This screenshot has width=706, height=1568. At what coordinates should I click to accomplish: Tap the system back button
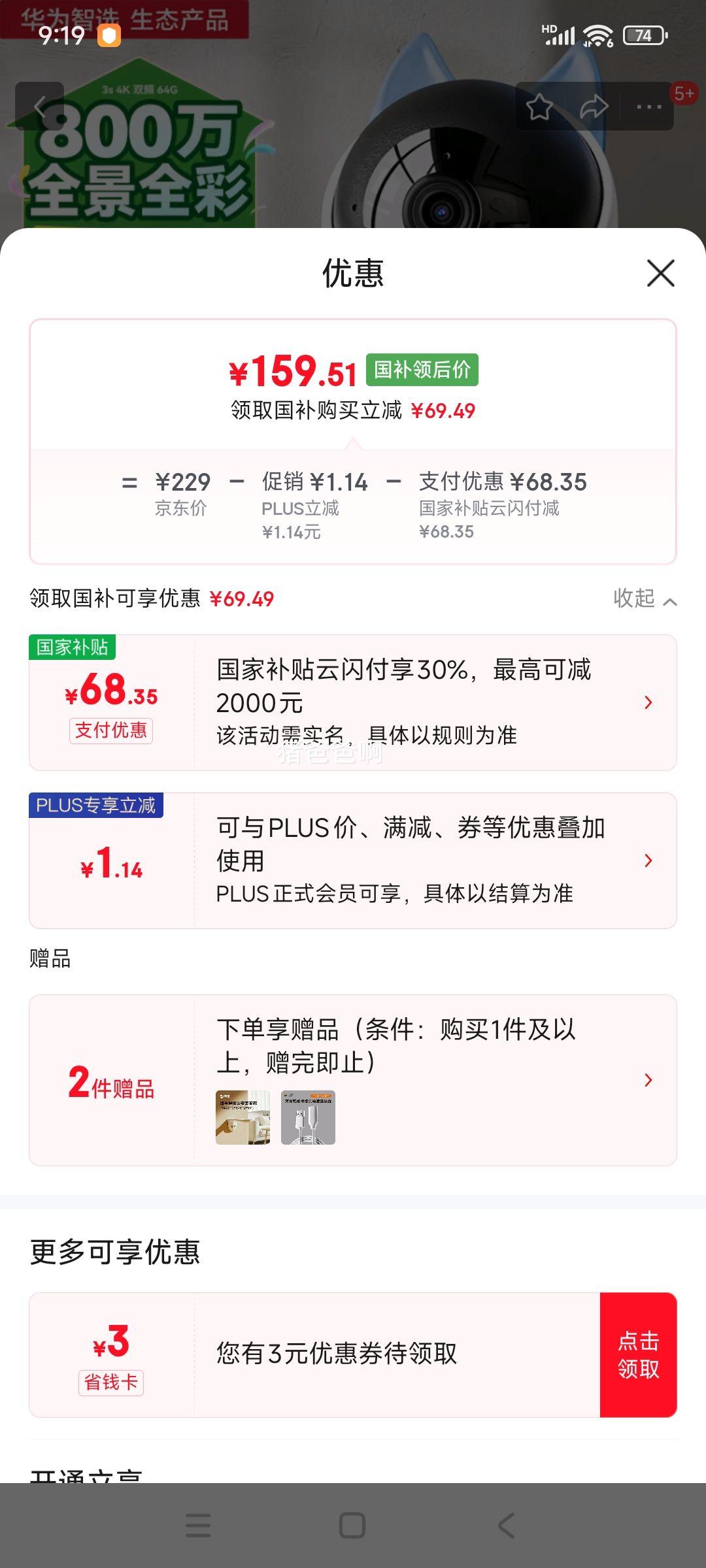click(x=507, y=1526)
